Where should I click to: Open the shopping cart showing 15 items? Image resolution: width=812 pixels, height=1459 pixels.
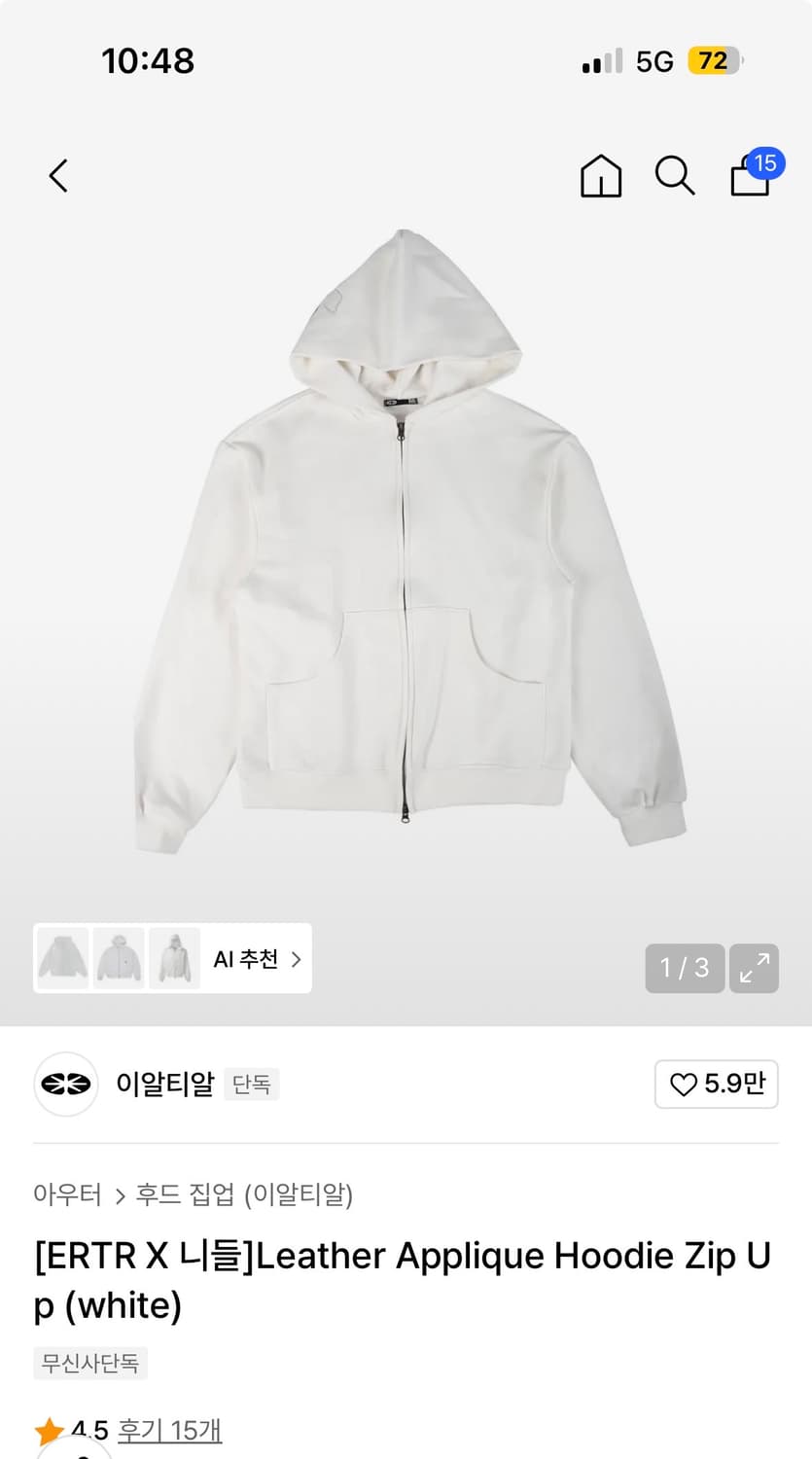[750, 179]
